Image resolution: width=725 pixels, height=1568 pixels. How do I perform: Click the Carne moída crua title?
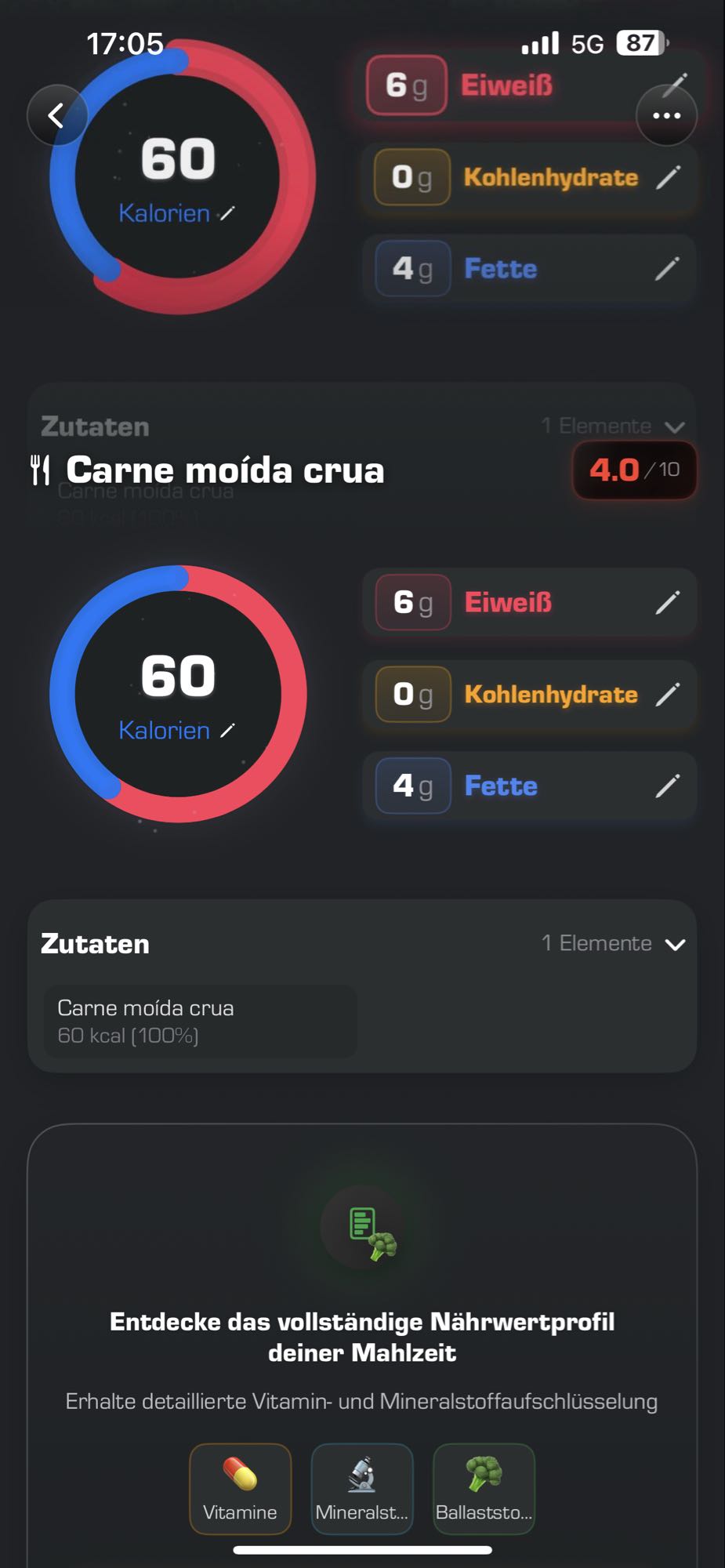226,470
